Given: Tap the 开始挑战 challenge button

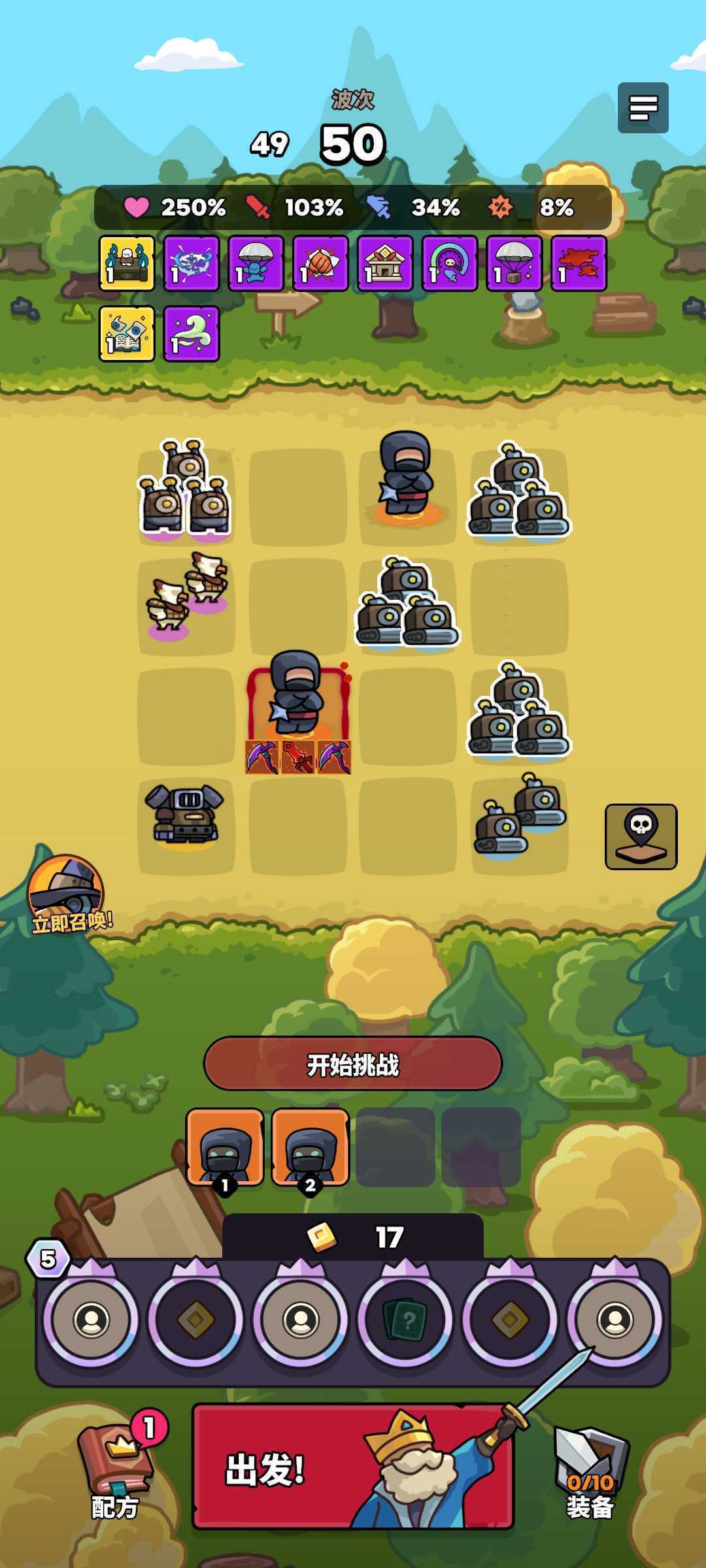Looking at the screenshot, I should pyautogui.click(x=353, y=1064).
